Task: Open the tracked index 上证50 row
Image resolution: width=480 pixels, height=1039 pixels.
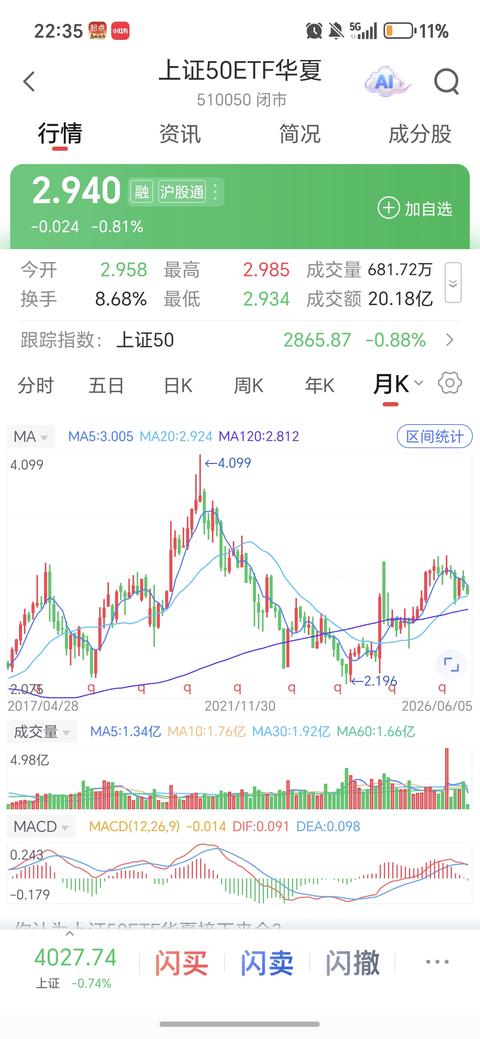Action: (240, 341)
